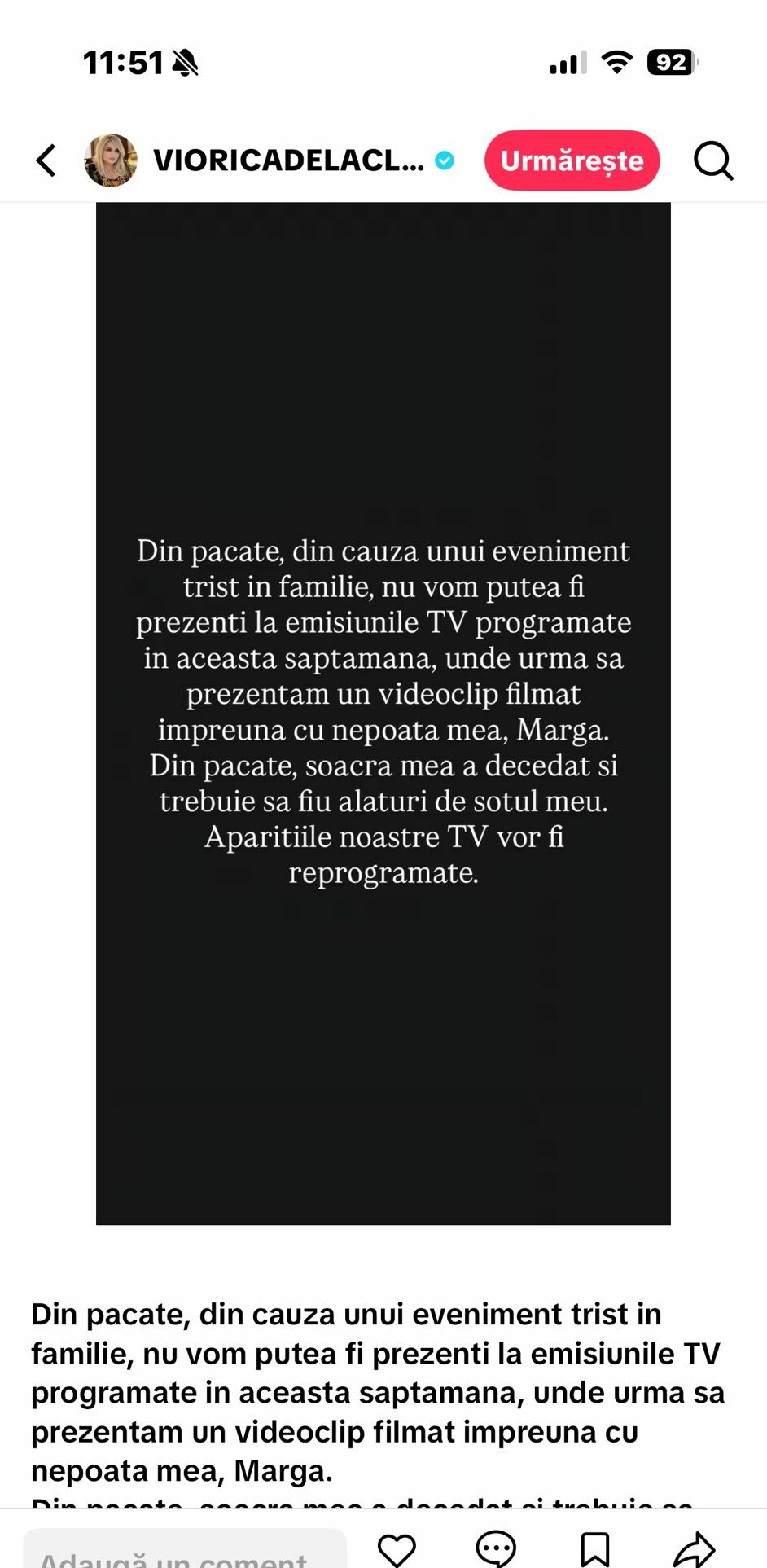Toggle Wi-Fi status icon in status bar
Image resolution: width=767 pixels, height=1568 pixels.
click(616, 60)
